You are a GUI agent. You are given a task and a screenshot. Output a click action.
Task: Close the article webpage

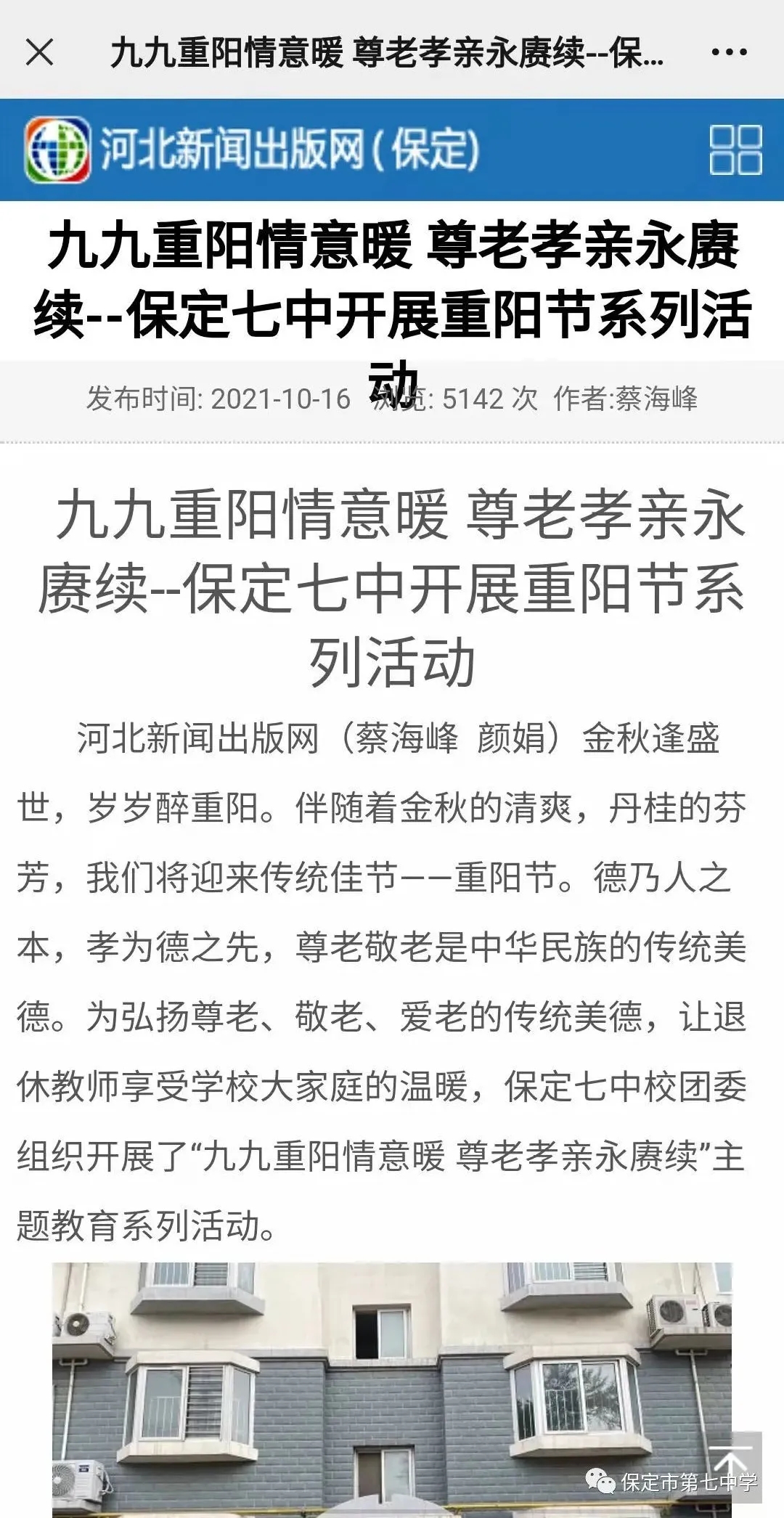[x=39, y=52]
